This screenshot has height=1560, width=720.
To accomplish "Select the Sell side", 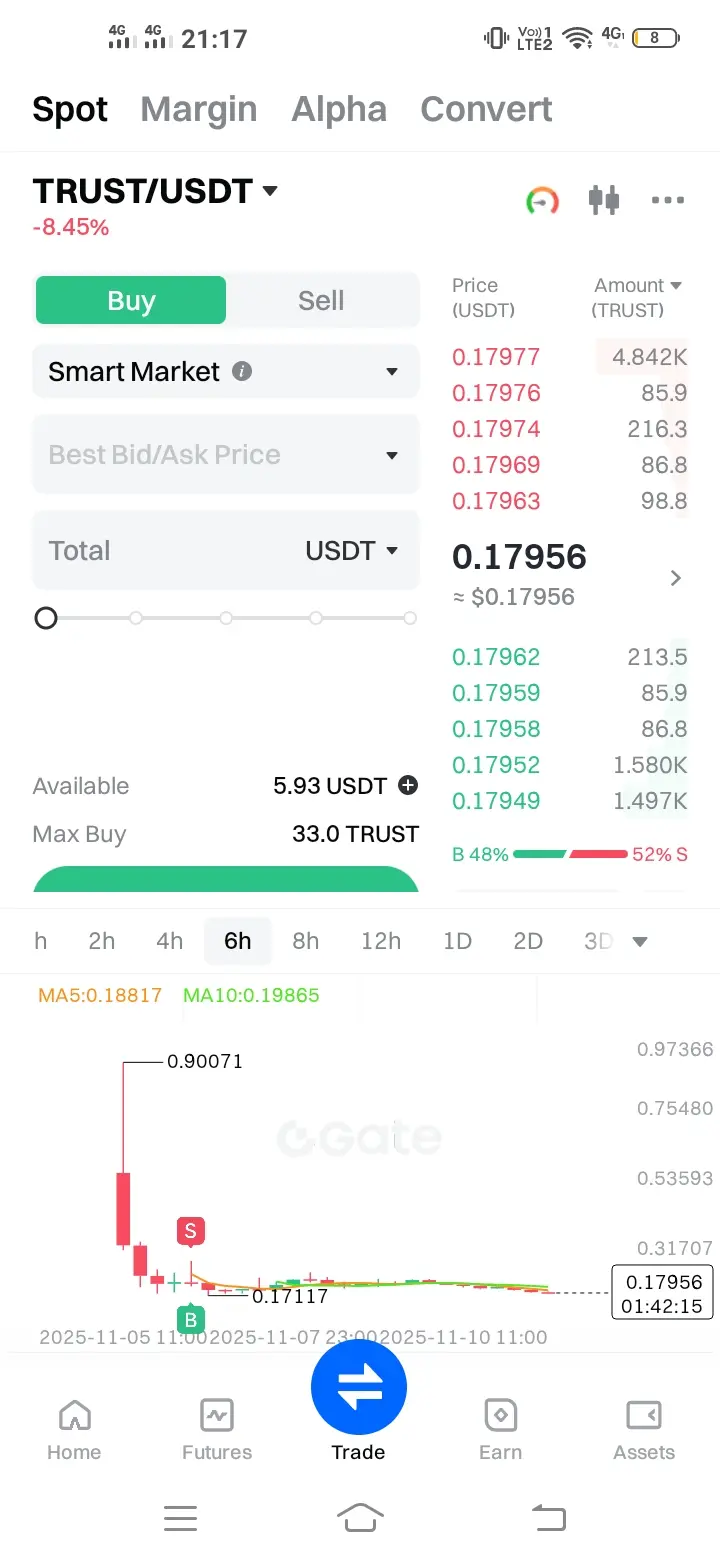I will tap(321, 300).
